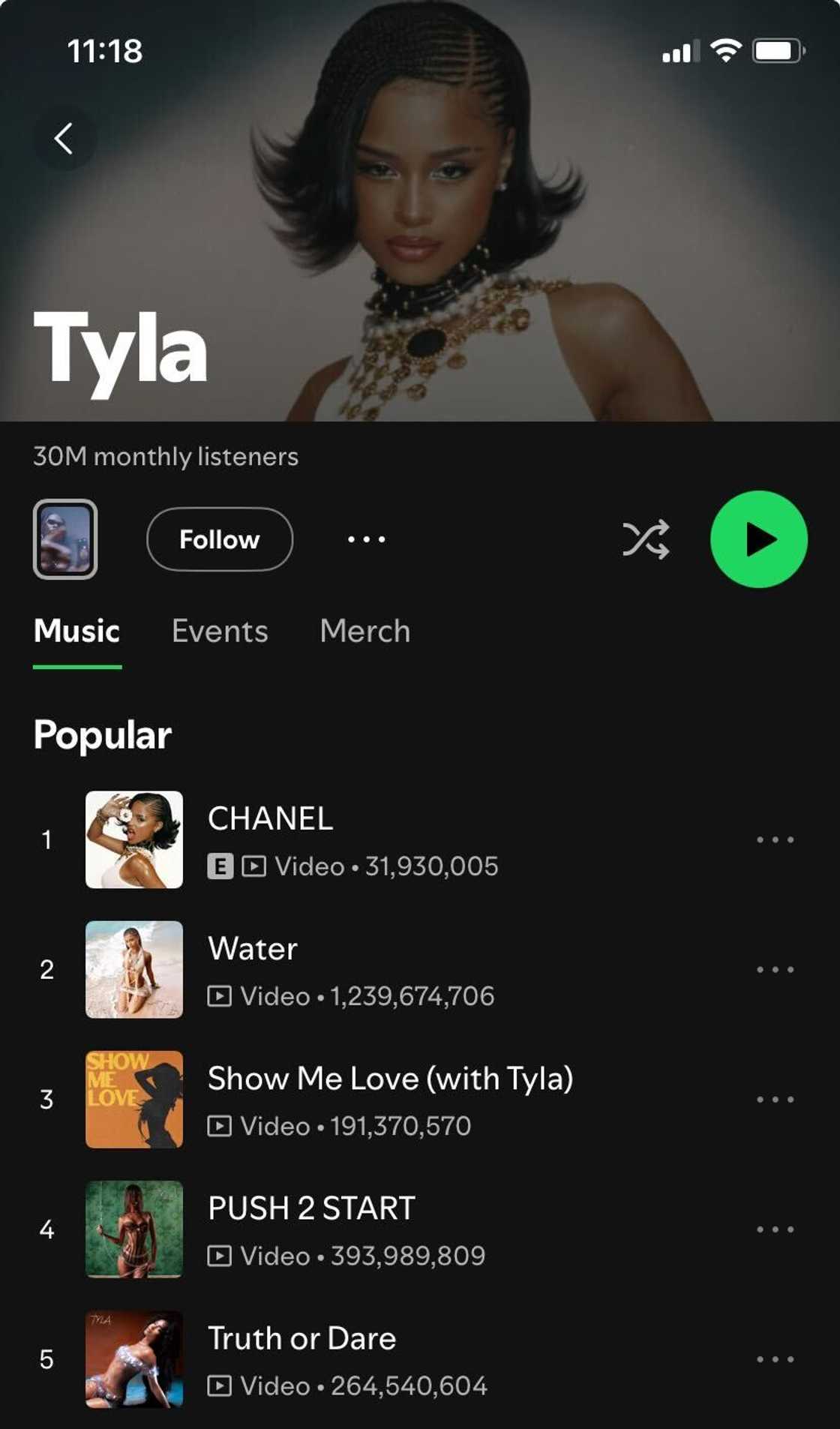The width and height of the screenshot is (840, 1429).
Task: Select the Music tab
Action: click(x=76, y=632)
